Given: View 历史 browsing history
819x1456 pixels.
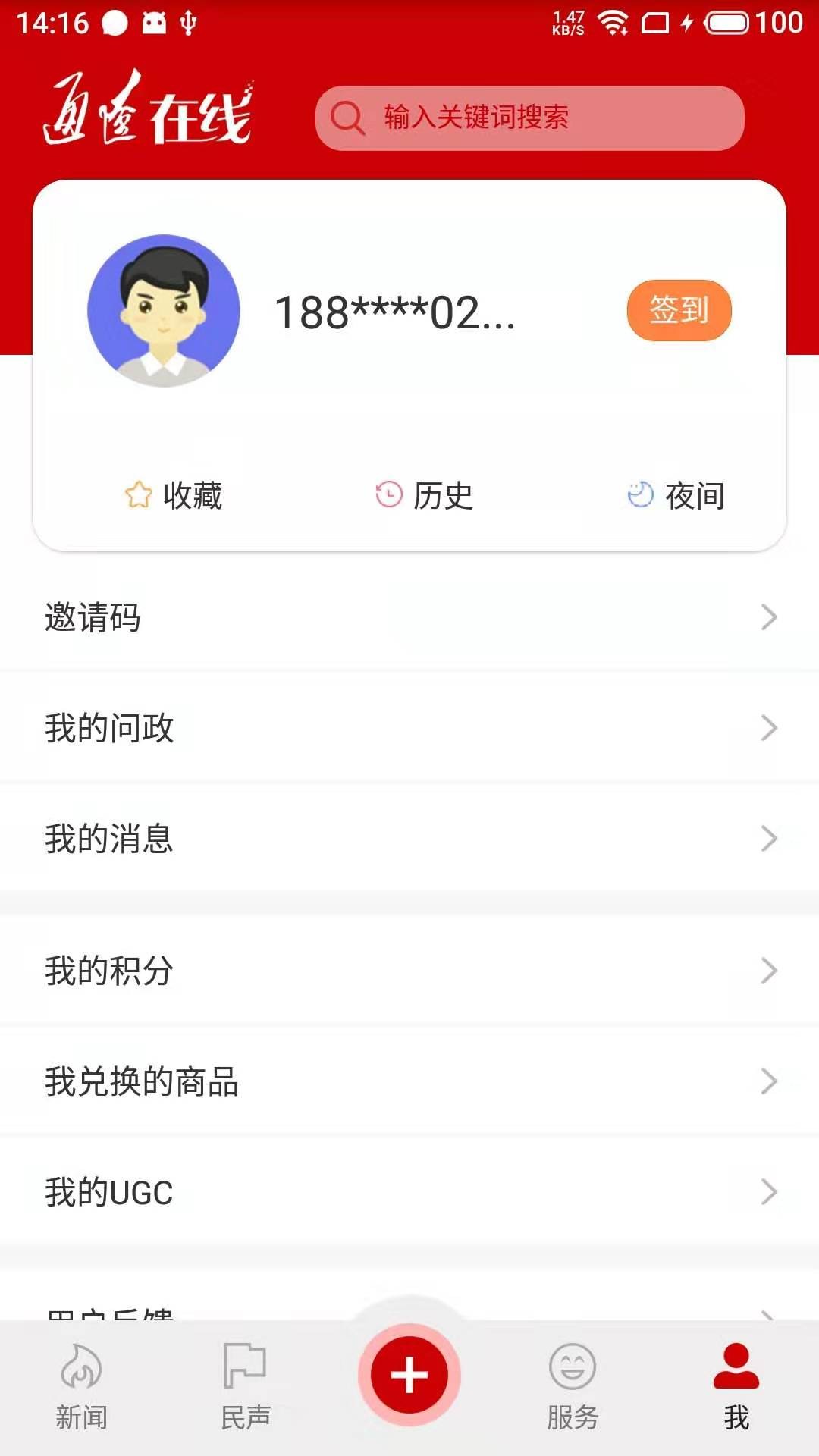Looking at the screenshot, I should pos(425,496).
